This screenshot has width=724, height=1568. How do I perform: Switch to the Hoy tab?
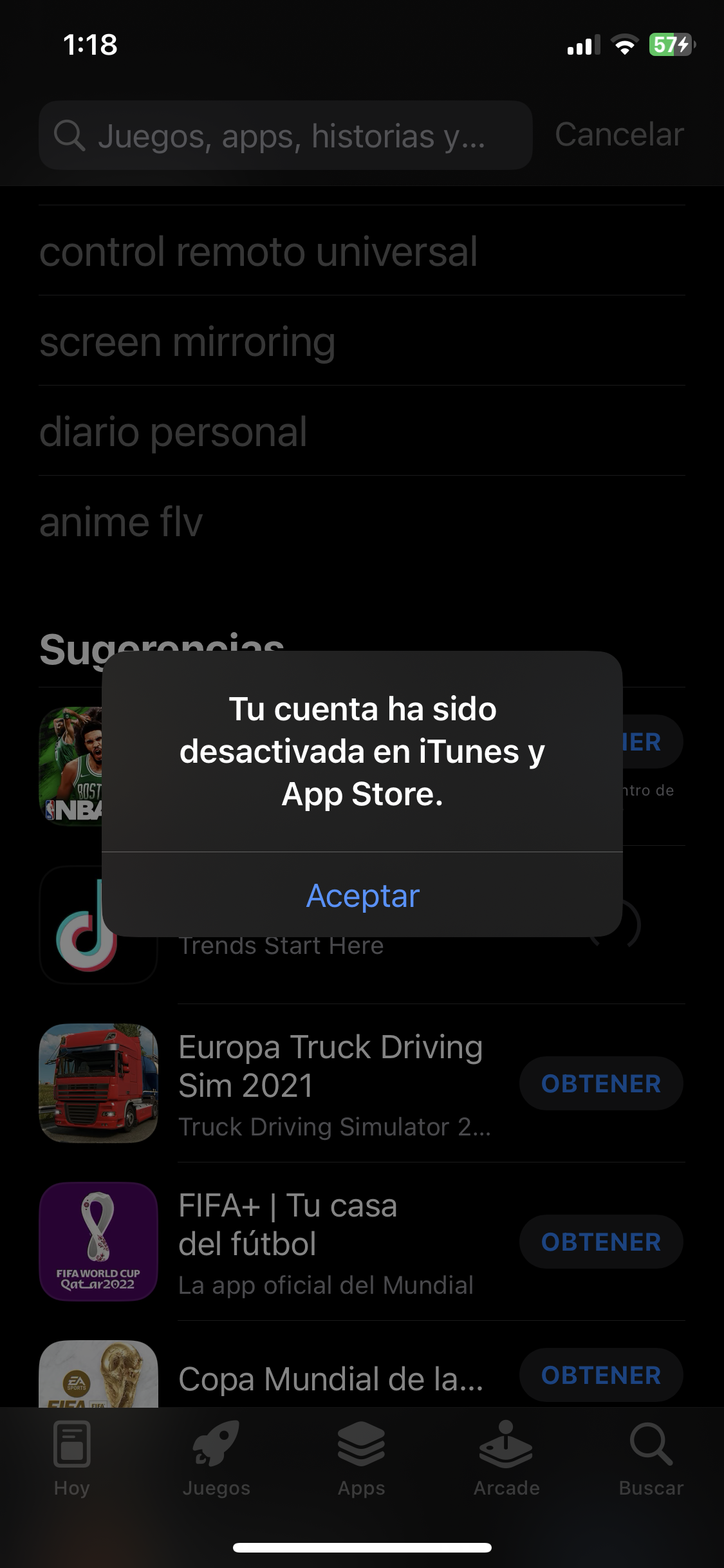point(71,1459)
